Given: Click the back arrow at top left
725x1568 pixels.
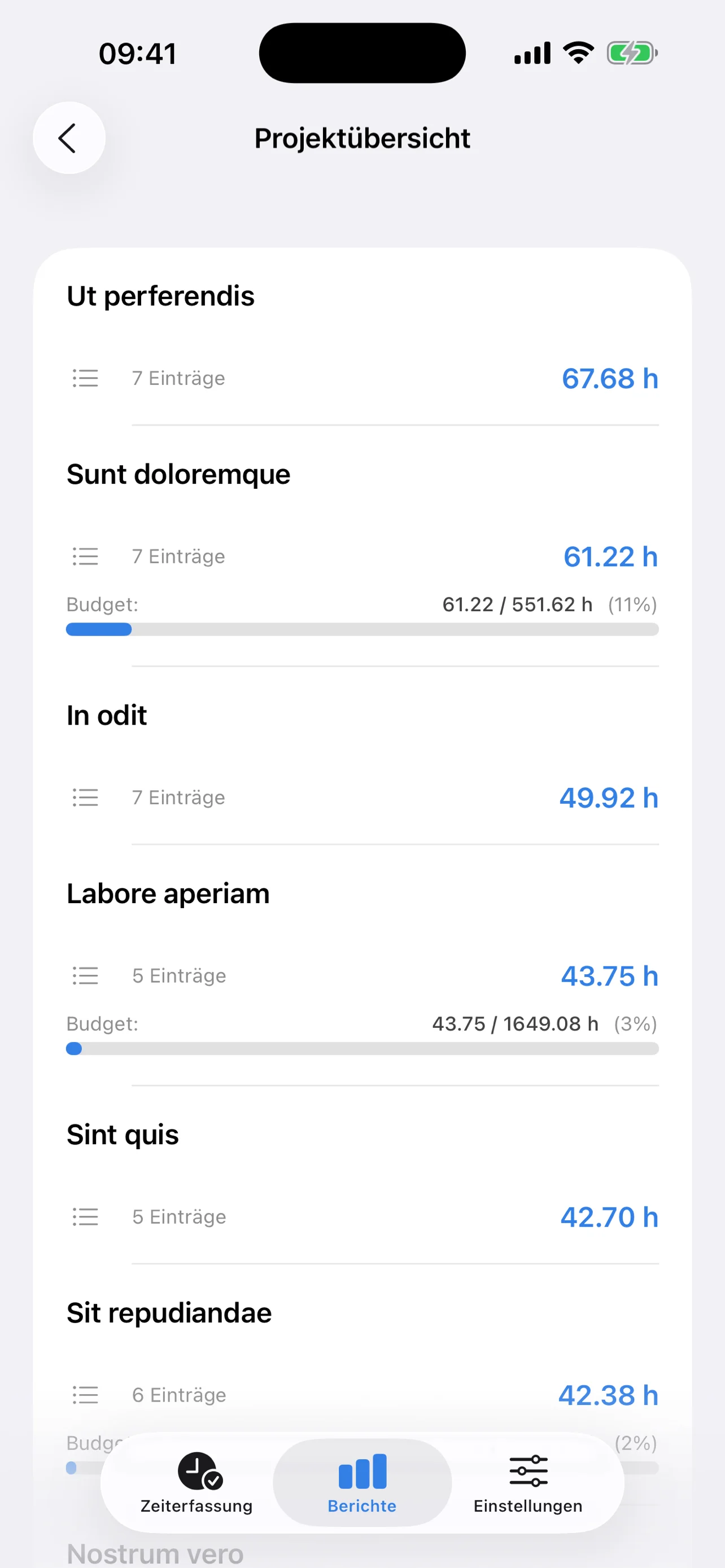Looking at the screenshot, I should coord(69,138).
